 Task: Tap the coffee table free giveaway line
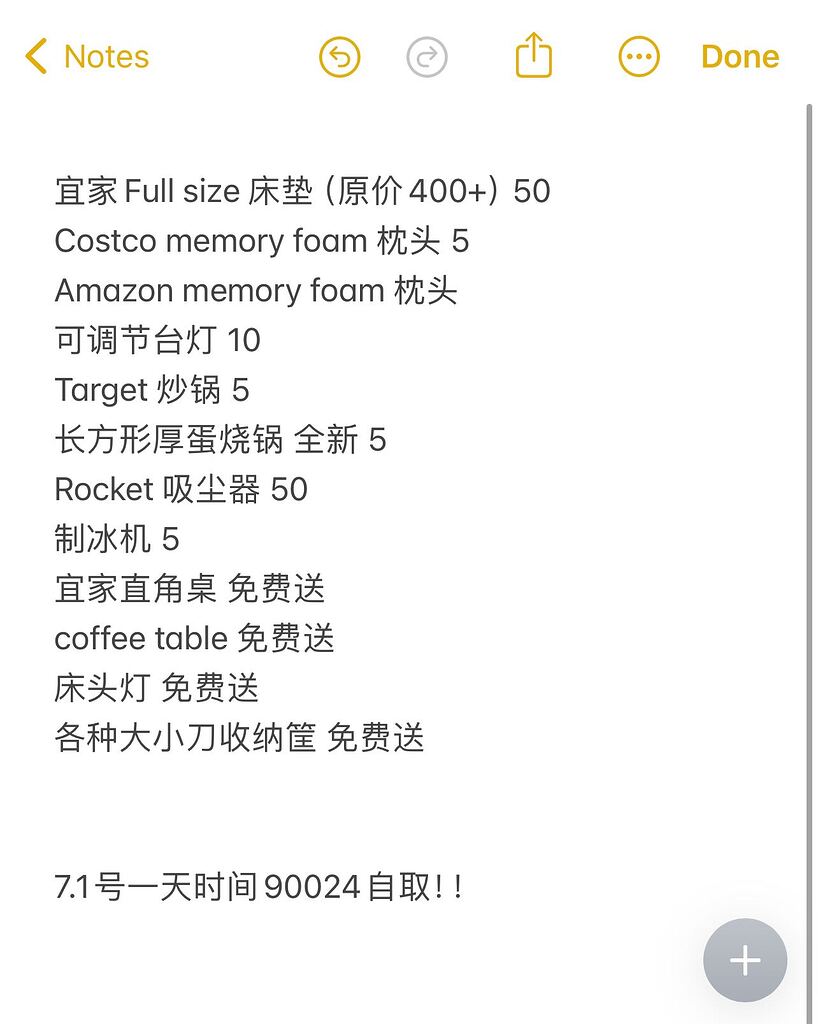(x=196, y=639)
